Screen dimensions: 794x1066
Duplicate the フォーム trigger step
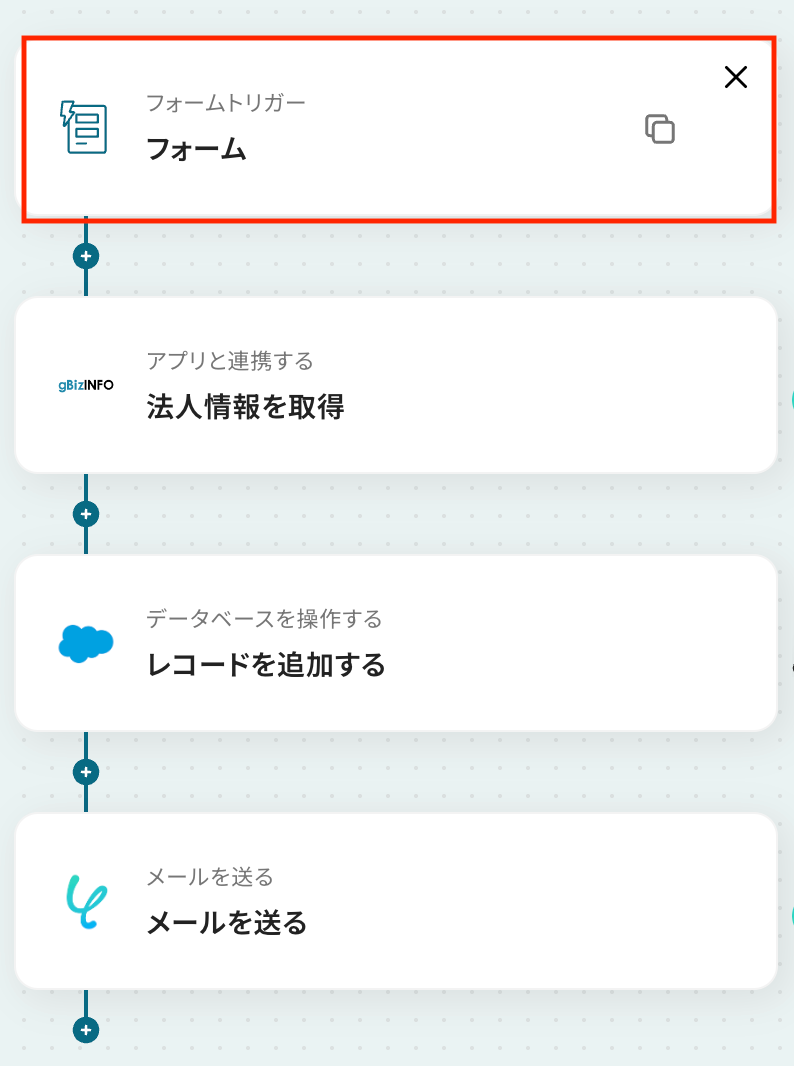pyautogui.click(x=660, y=129)
